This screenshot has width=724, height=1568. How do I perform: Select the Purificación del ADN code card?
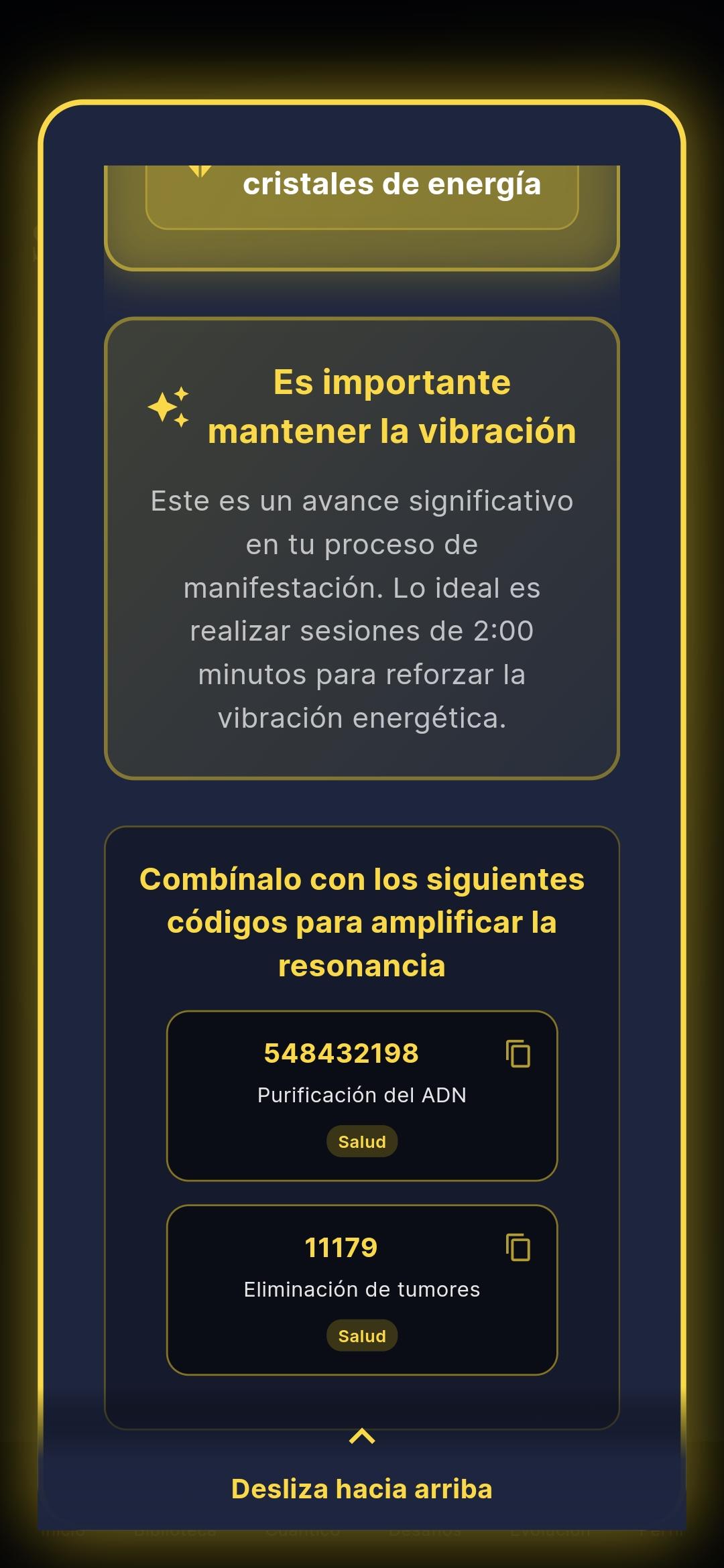pyautogui.click(x=362, y=1092)
